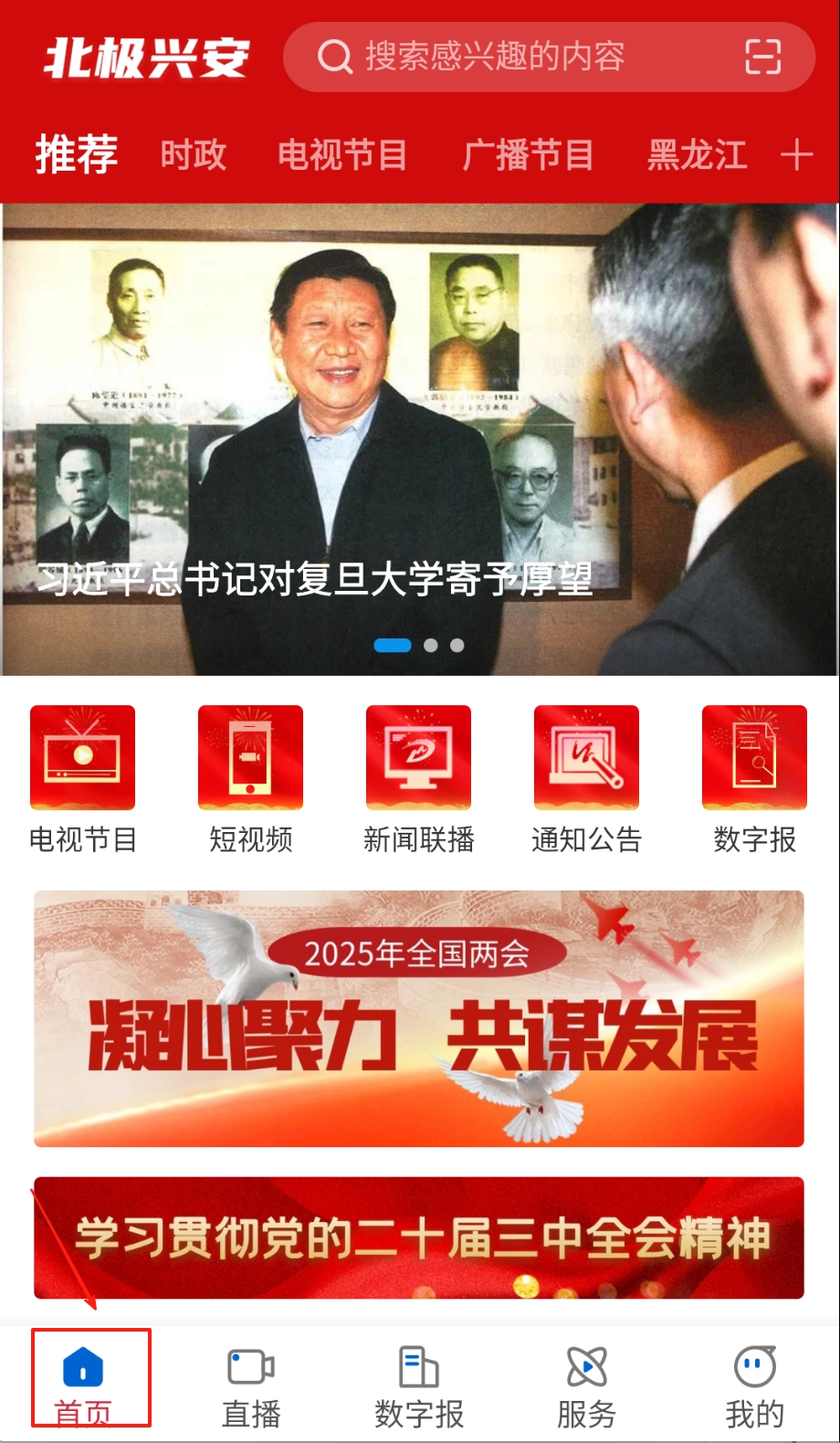Select the second carousel indicator dot
This screenshot has width=840, height=1443.
(430, 645)
